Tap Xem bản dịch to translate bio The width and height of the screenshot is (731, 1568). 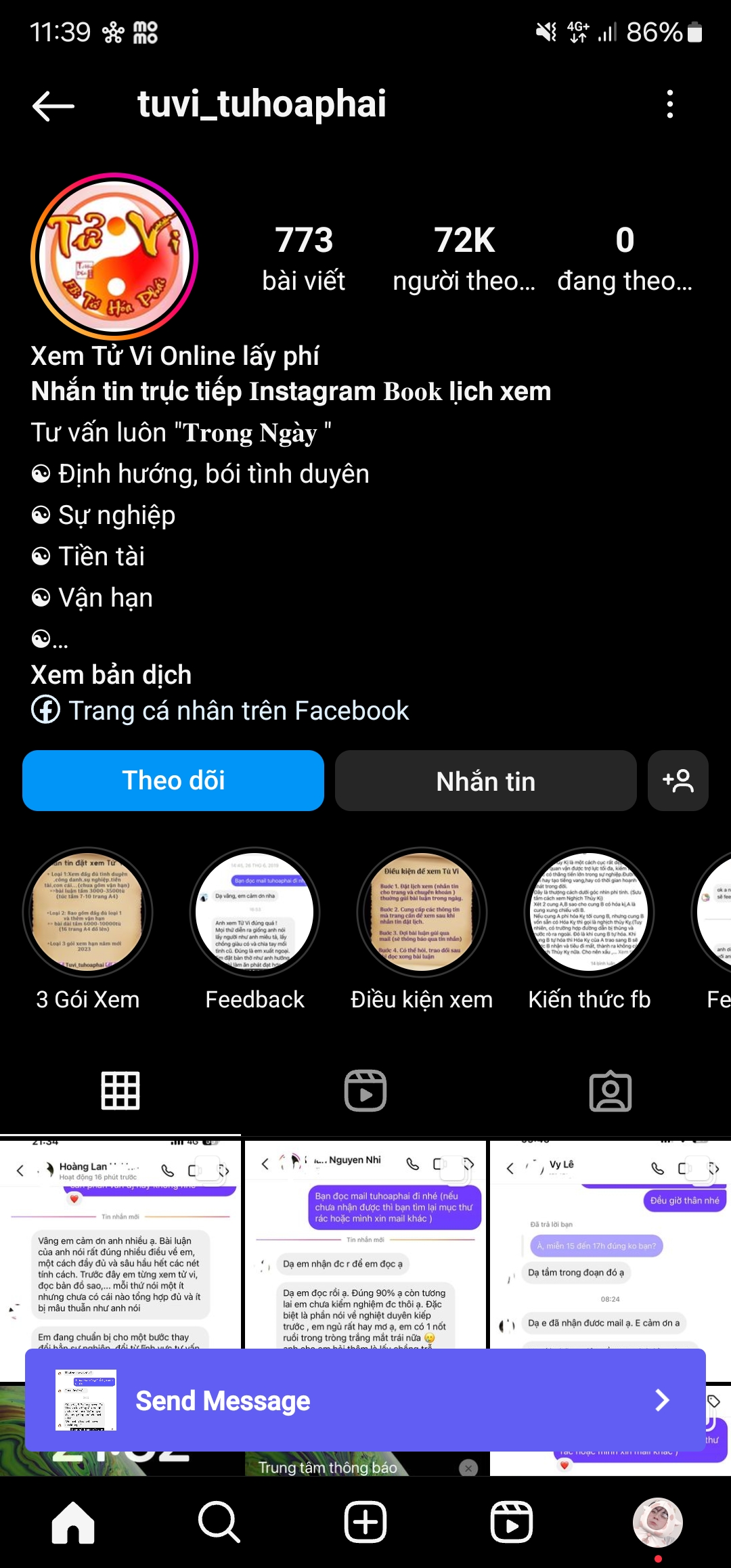111,675
